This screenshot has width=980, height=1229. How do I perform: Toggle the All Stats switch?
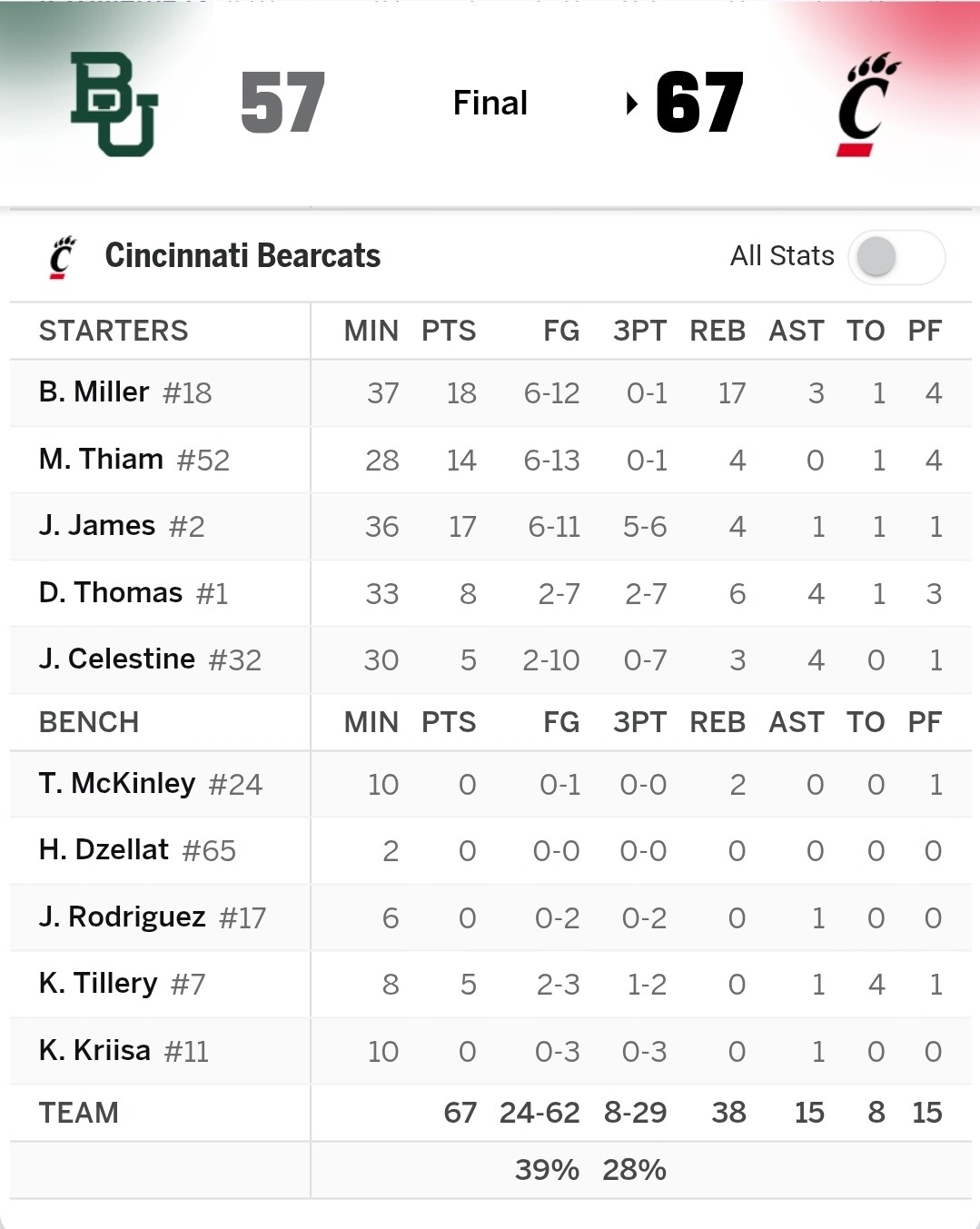tap(896, 257)
